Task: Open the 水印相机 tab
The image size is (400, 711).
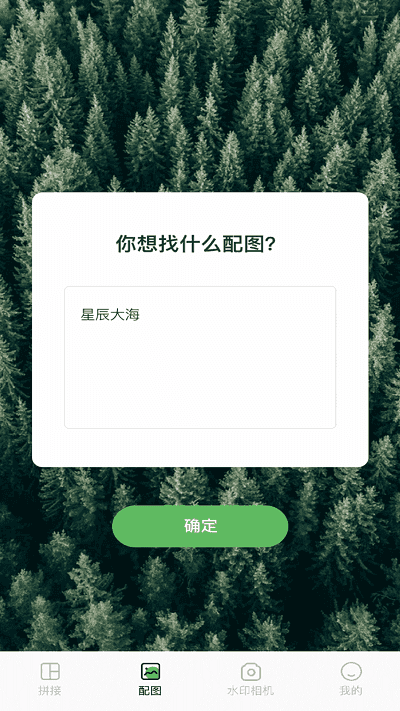Action: click(250, 679)
